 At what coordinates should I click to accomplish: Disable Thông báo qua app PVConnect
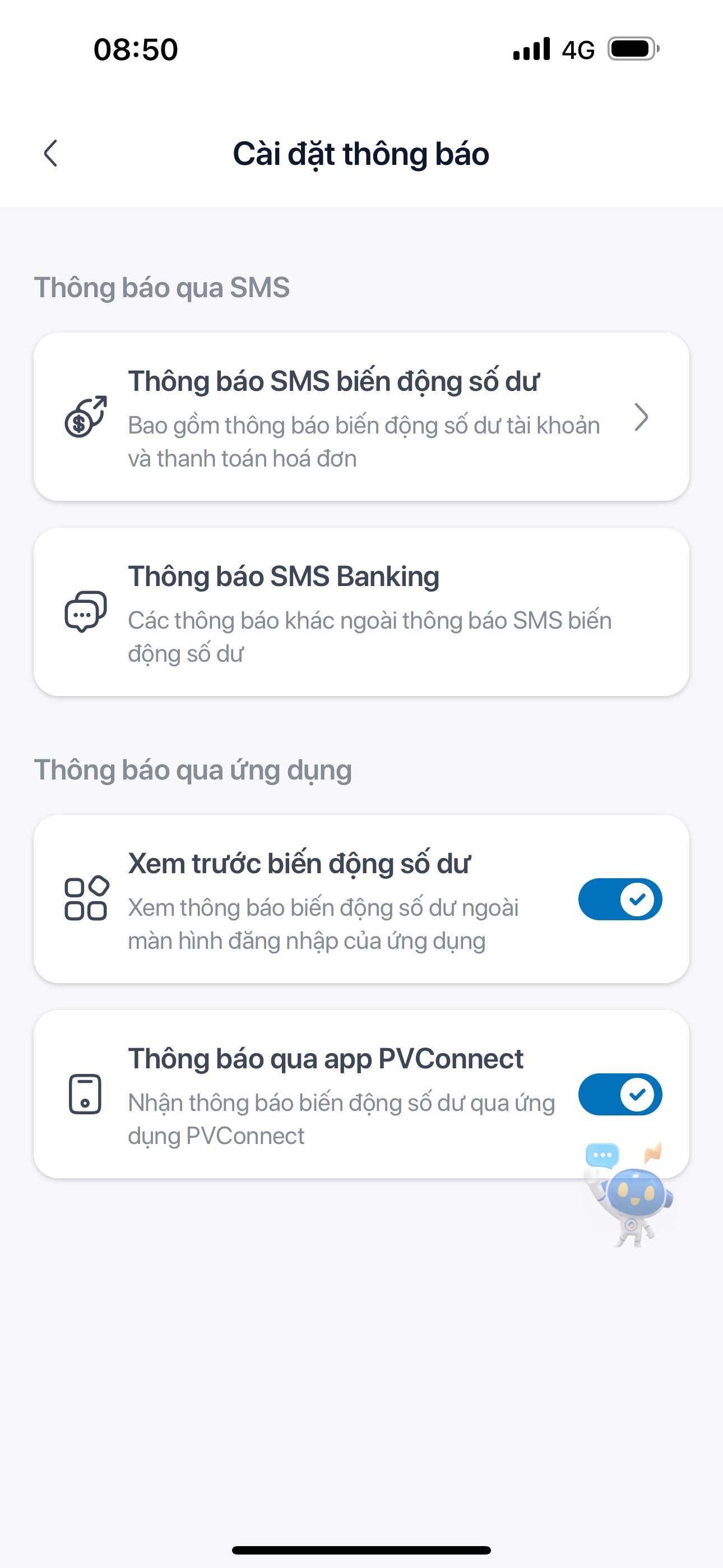point(619,1094)
